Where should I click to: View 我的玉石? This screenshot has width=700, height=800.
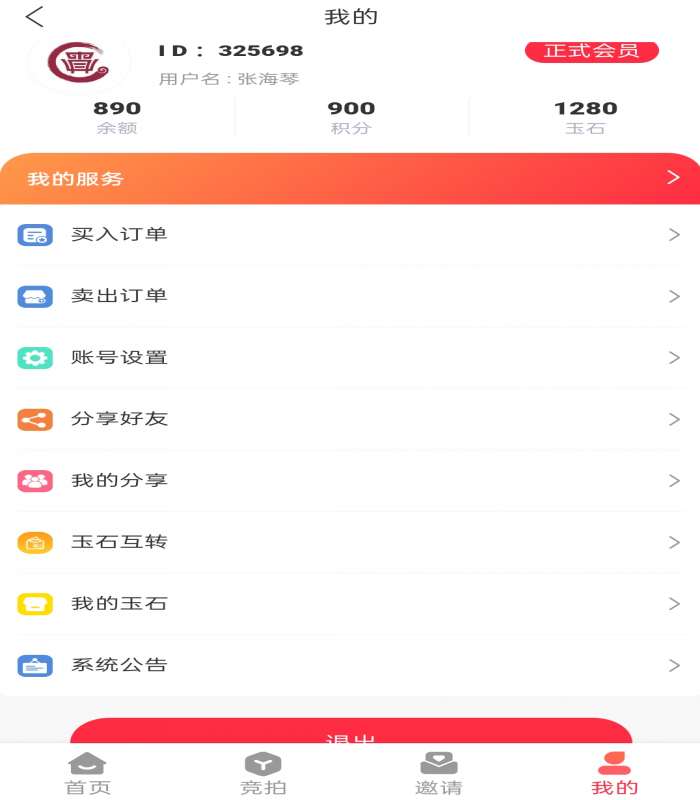(350, 604)
